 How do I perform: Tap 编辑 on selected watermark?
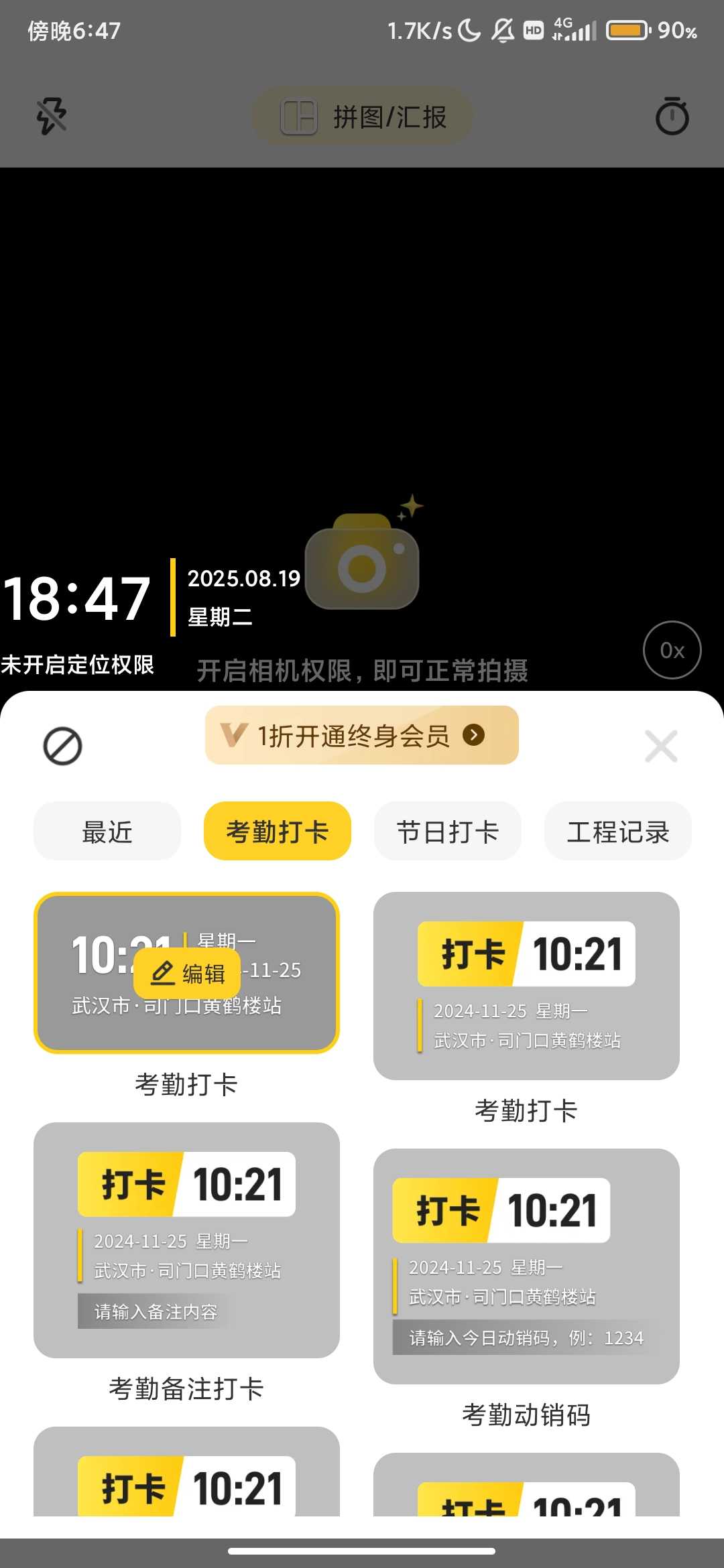pyautogui.click(x=187, y=973)
